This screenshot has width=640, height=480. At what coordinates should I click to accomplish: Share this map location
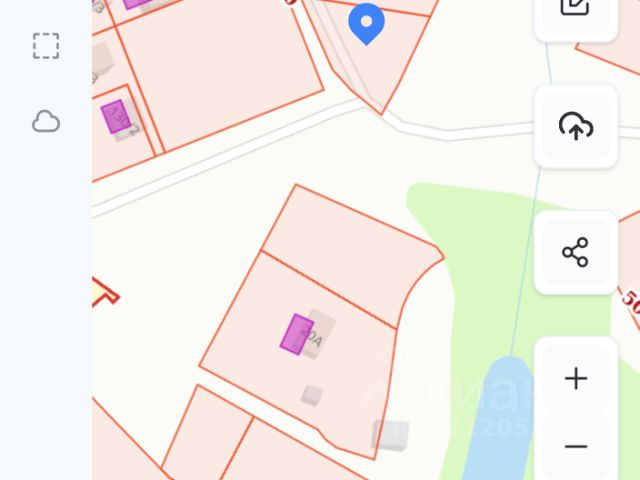click(x=575, y=252)
